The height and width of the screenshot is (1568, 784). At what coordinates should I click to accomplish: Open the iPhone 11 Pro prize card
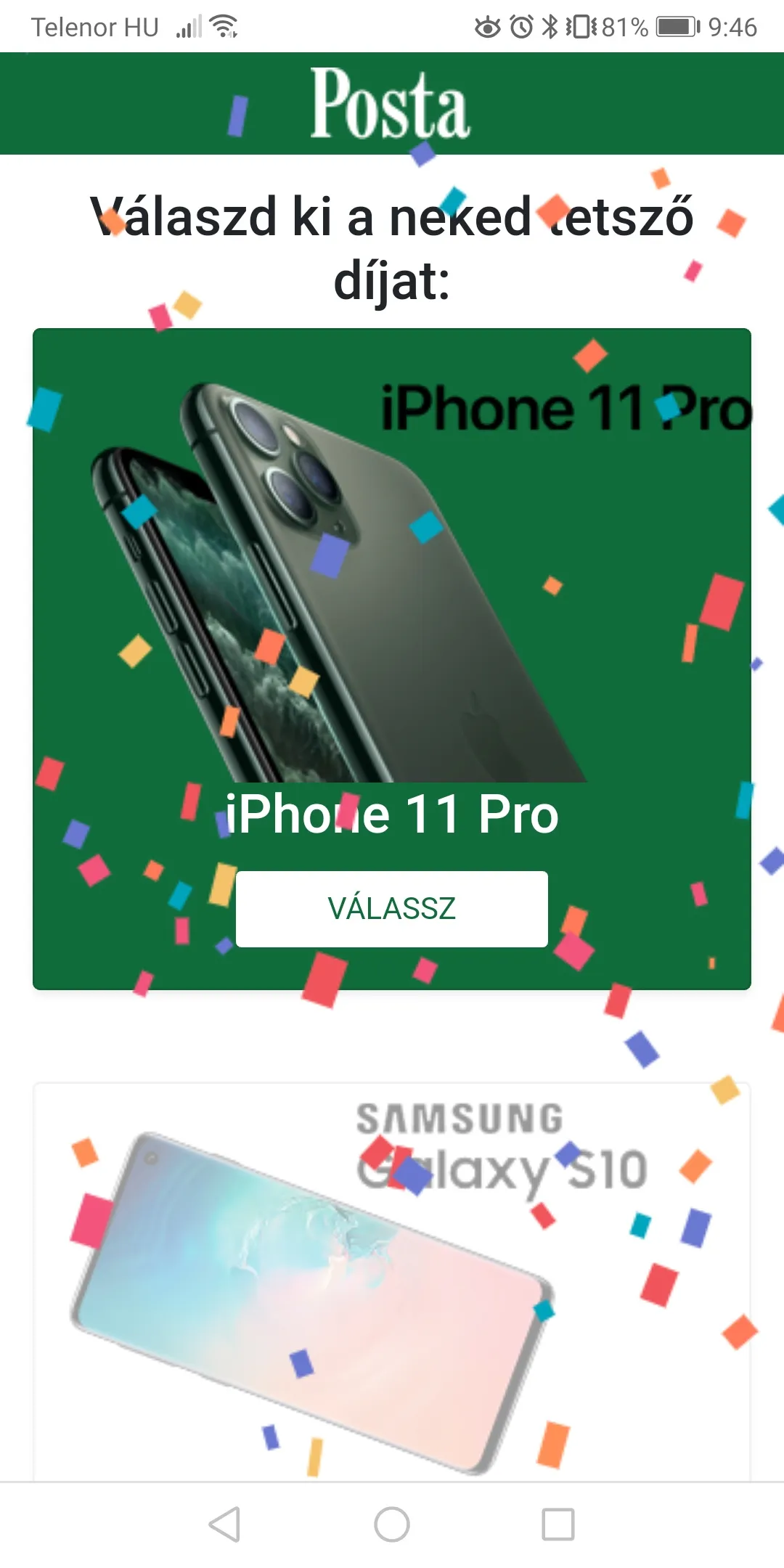click(x=392, y=581)
